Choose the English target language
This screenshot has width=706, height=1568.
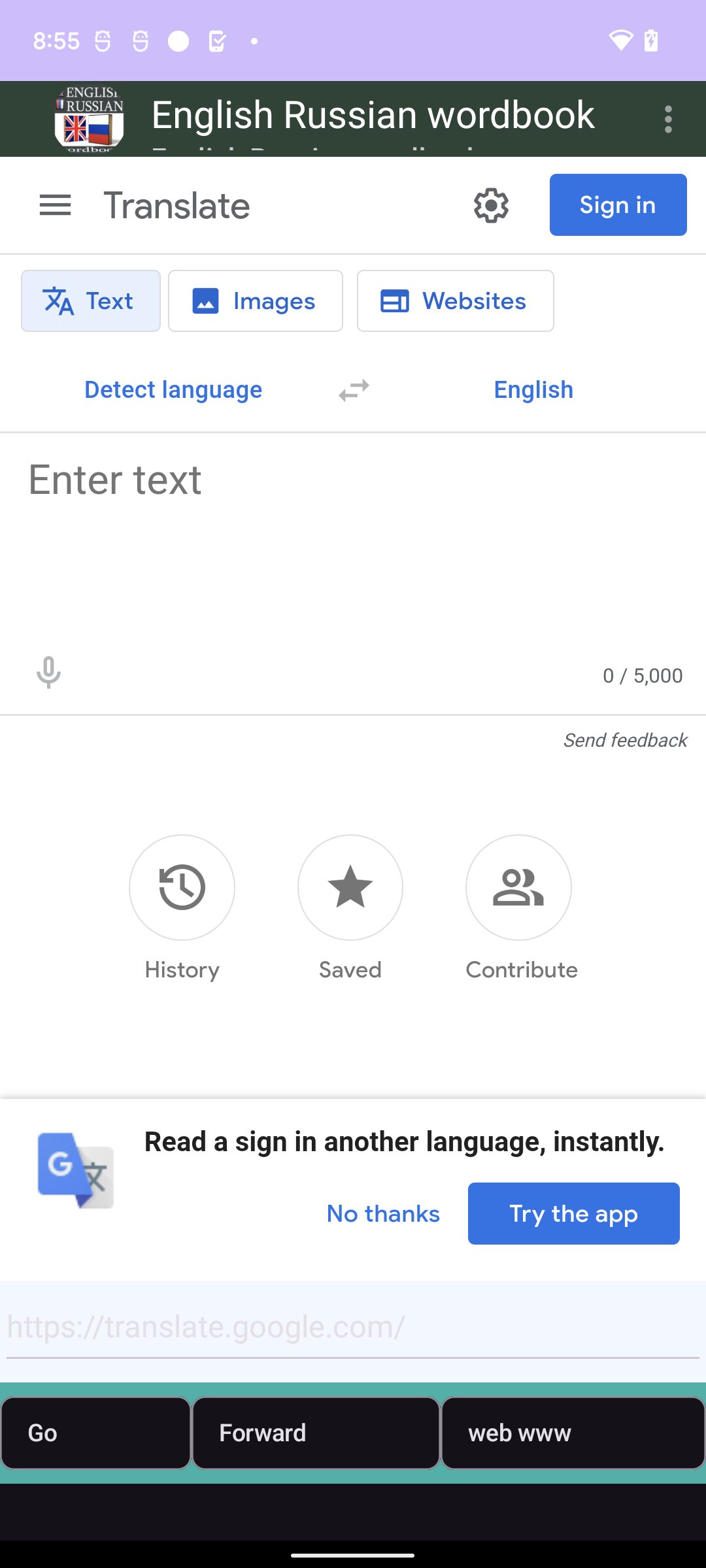(533, 390)
